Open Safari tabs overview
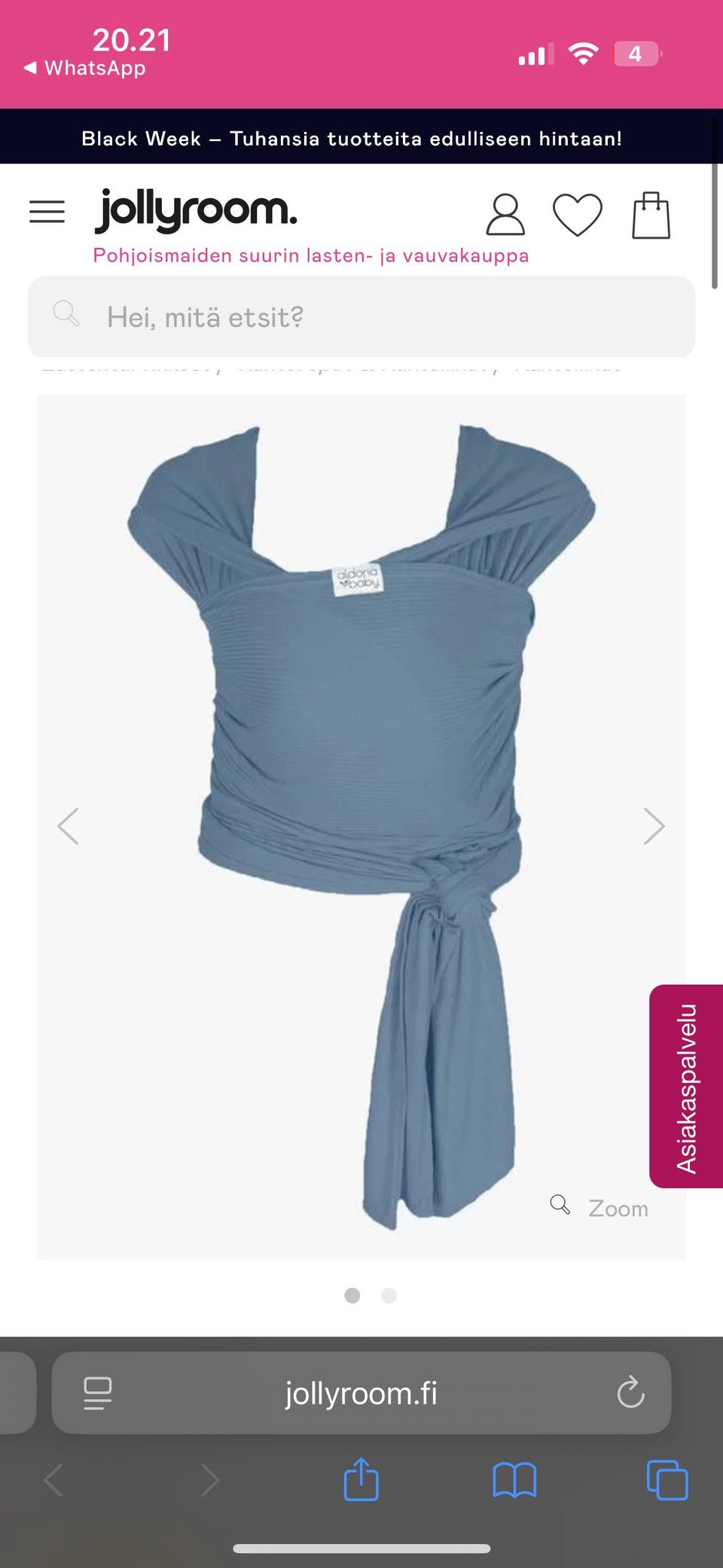The height and width of the screenshot is (1568, 723). 667,1480
